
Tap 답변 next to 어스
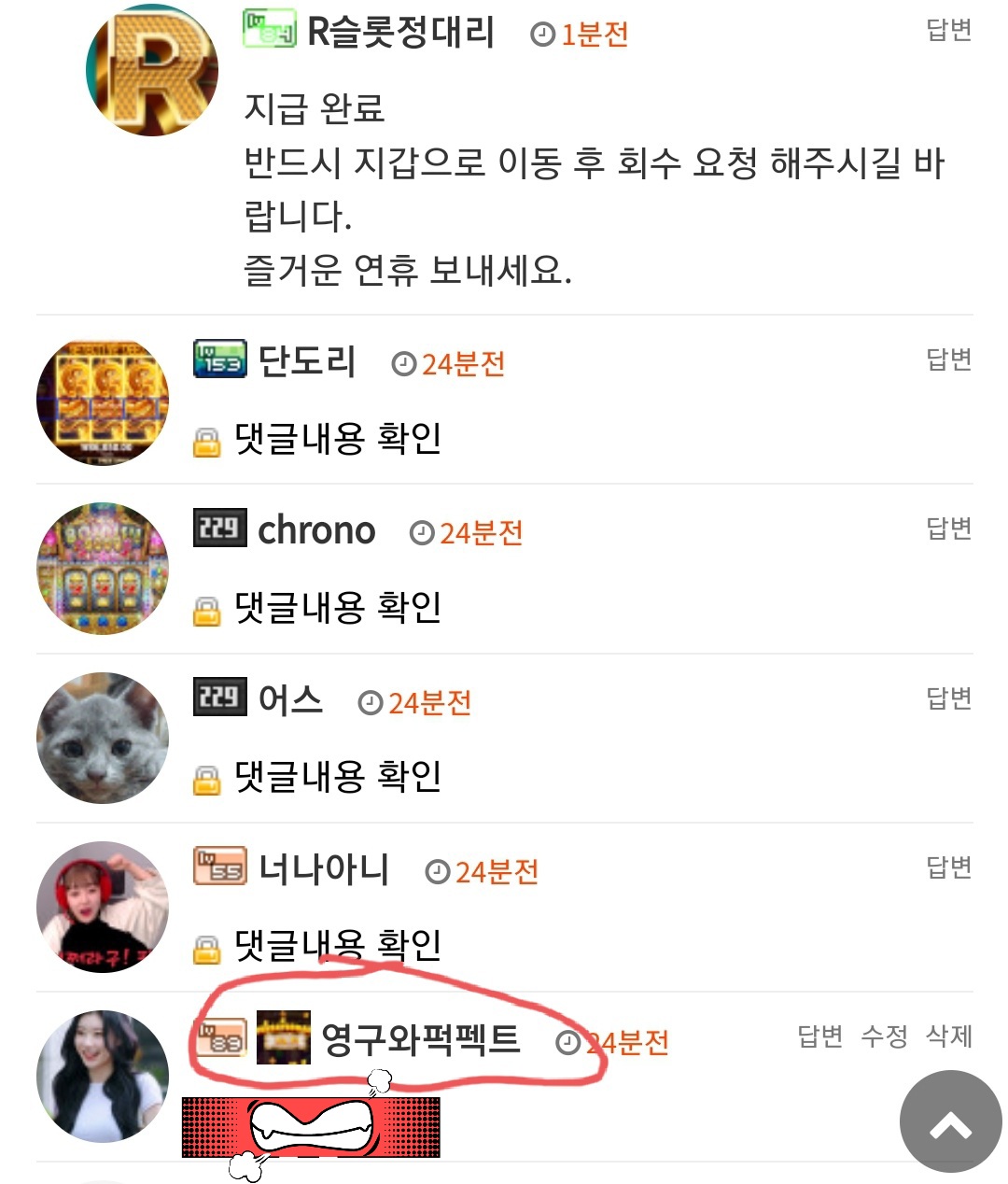pos(949,698)
